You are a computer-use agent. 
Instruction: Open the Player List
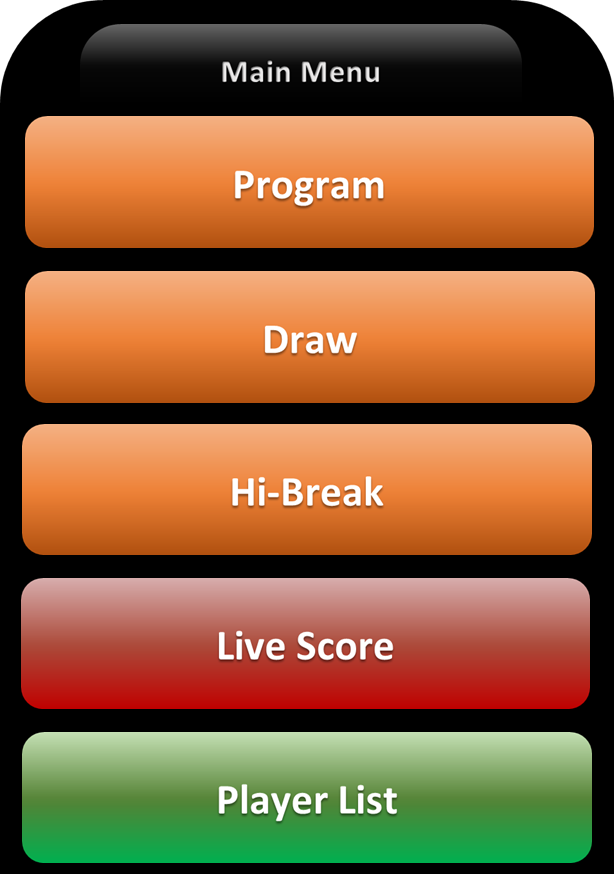(x=306, y=797)
